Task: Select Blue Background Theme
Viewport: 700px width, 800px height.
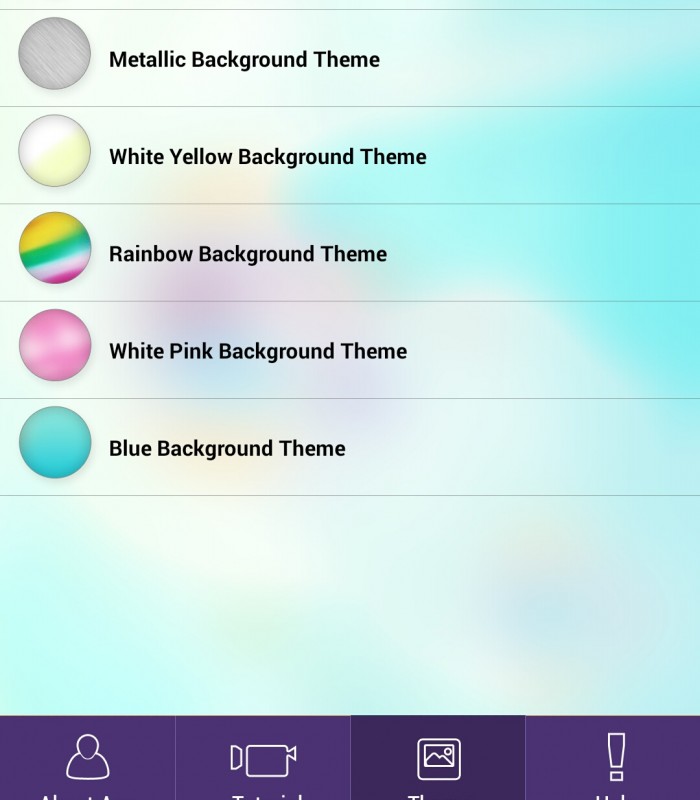Action: pos(227,448)
